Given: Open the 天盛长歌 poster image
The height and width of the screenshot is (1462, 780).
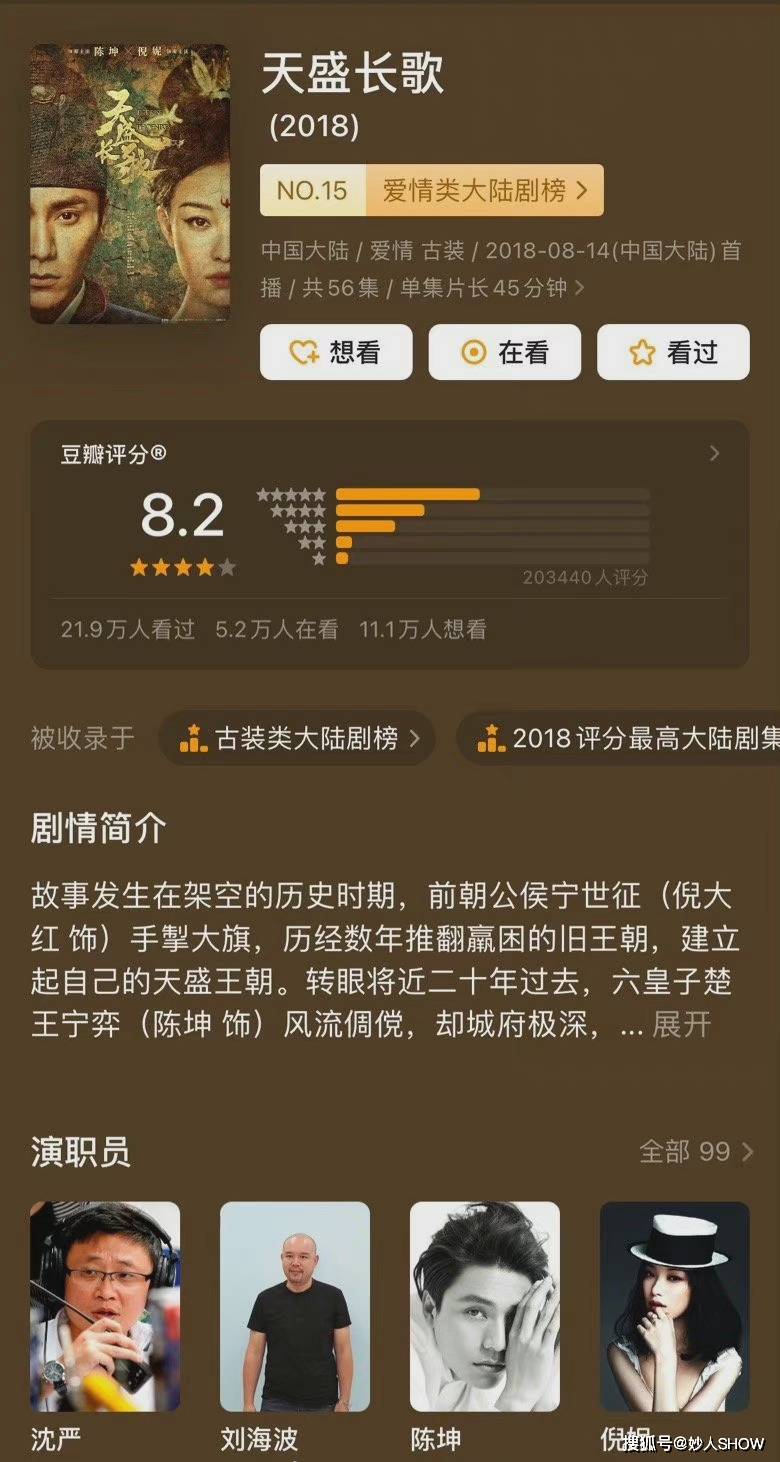Looking at the screenshot, I should tap(130, 184).
